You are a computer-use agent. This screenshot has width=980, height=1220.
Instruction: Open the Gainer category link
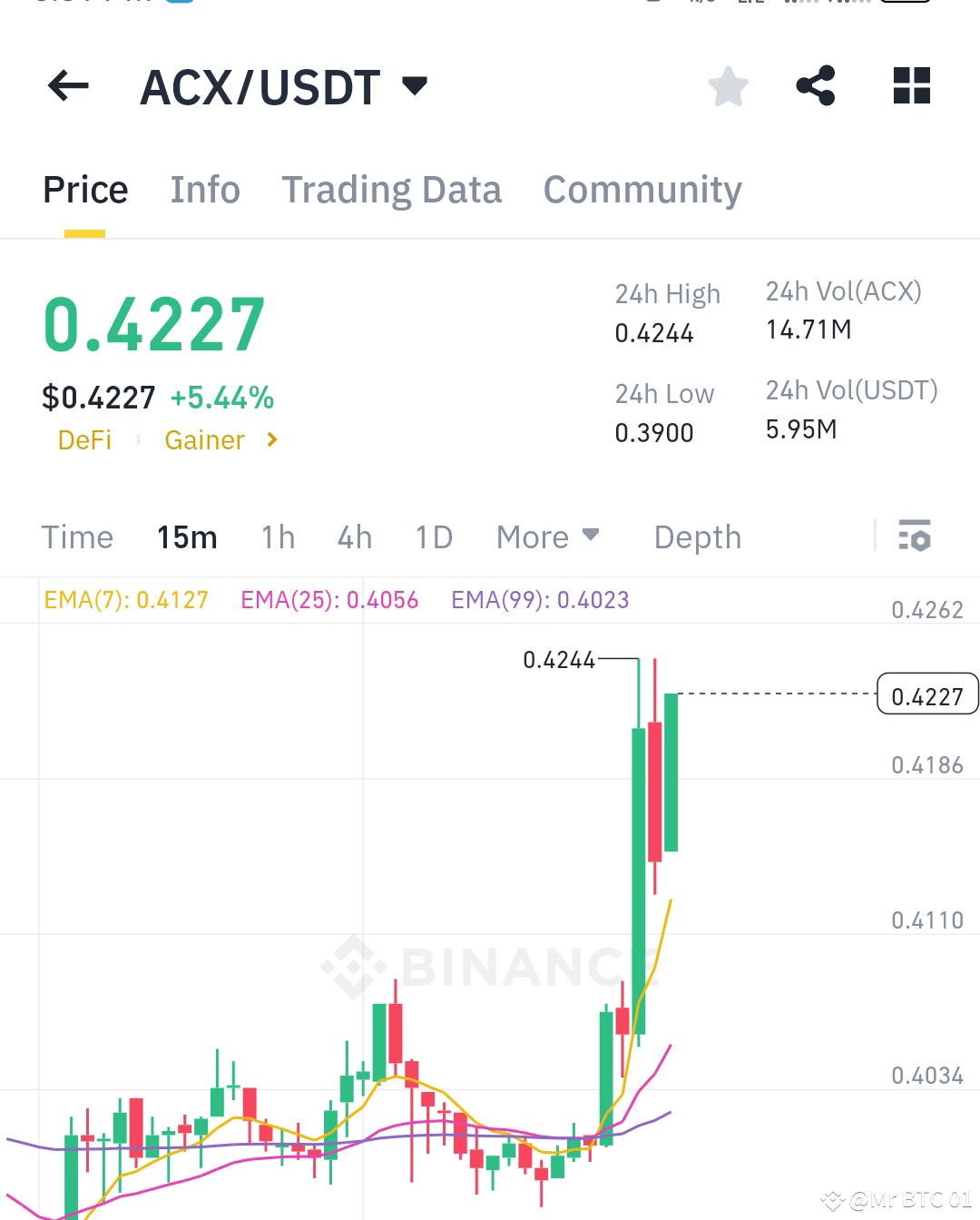click(x=205, y=440)
